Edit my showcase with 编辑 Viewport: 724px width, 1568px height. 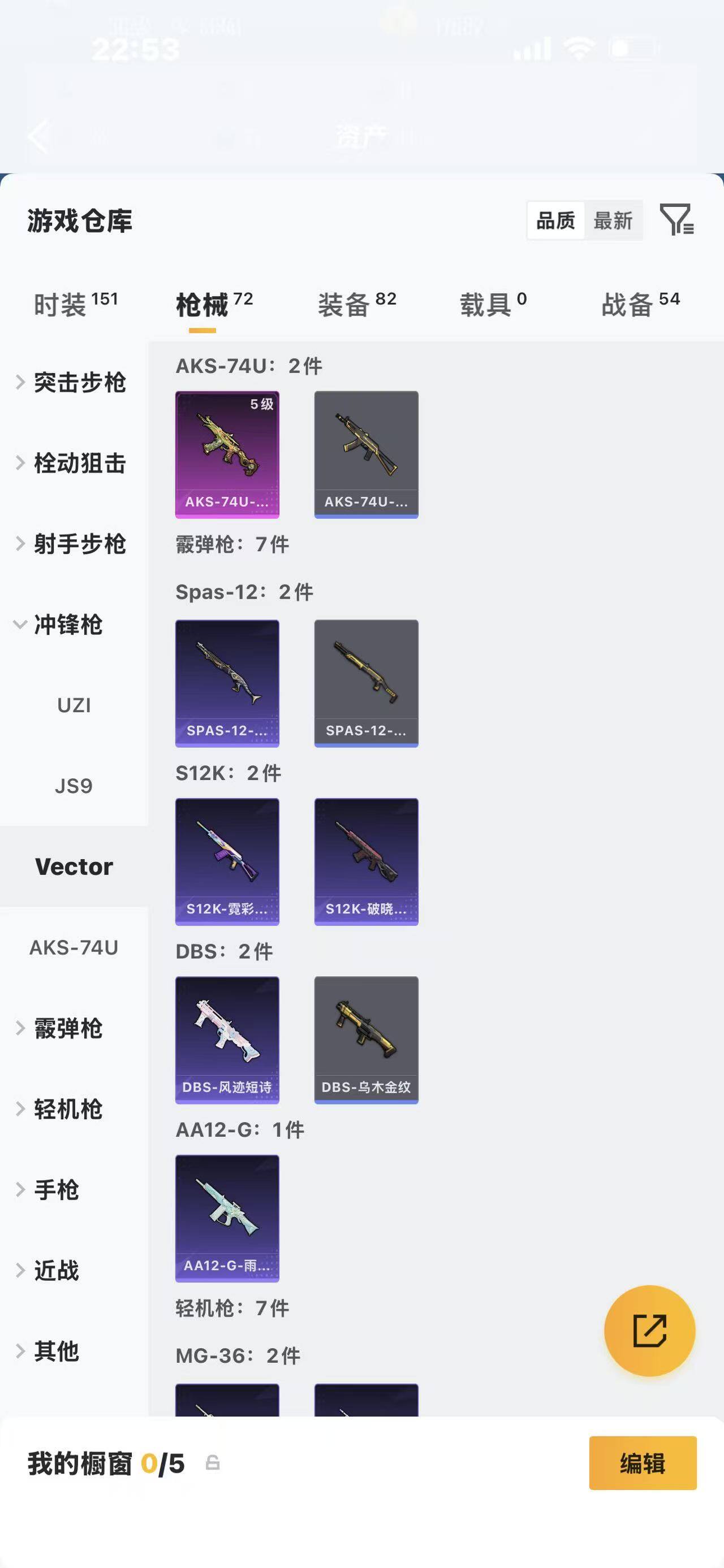(643, 1463)
